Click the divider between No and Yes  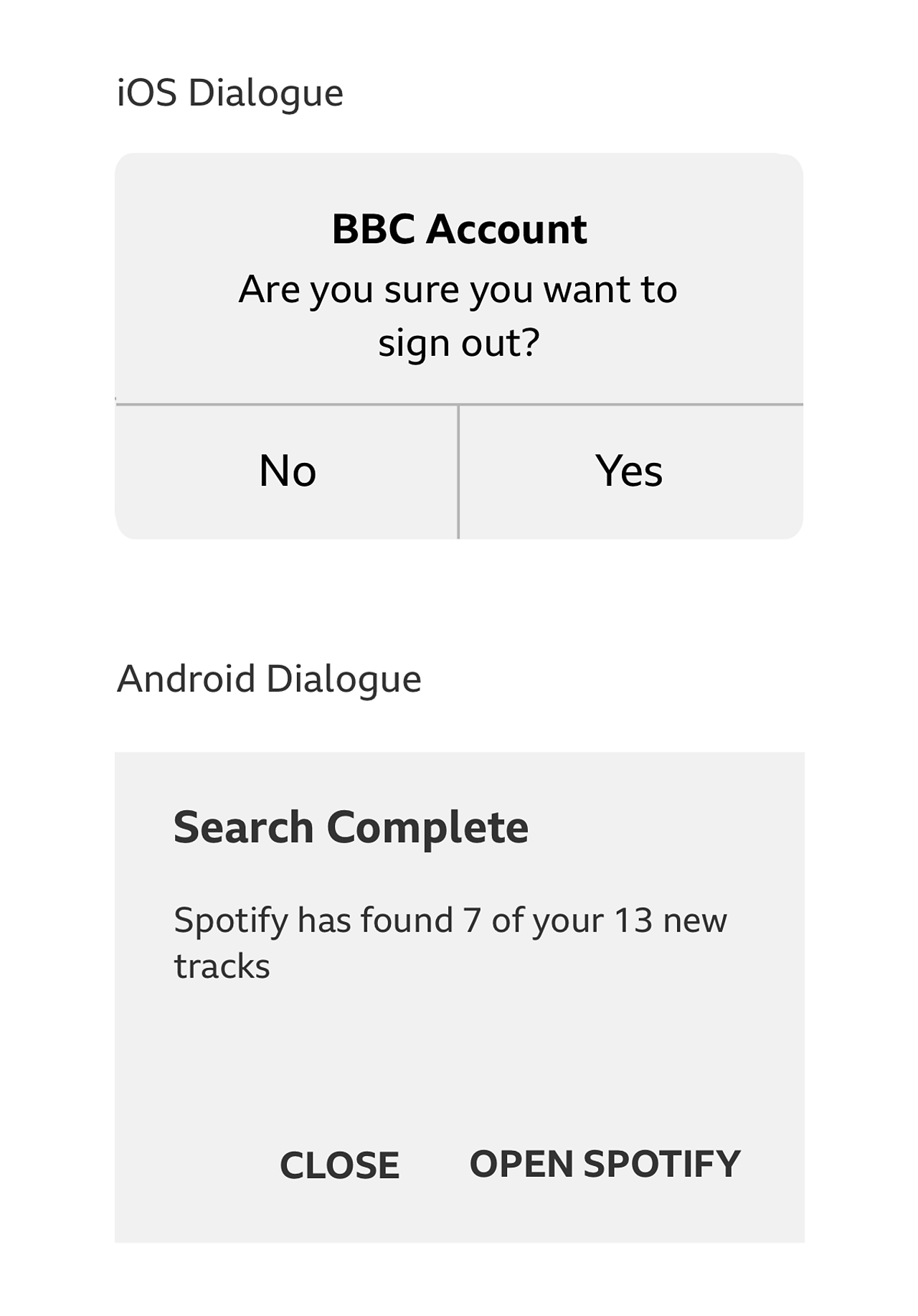click(x=458, y=470)
